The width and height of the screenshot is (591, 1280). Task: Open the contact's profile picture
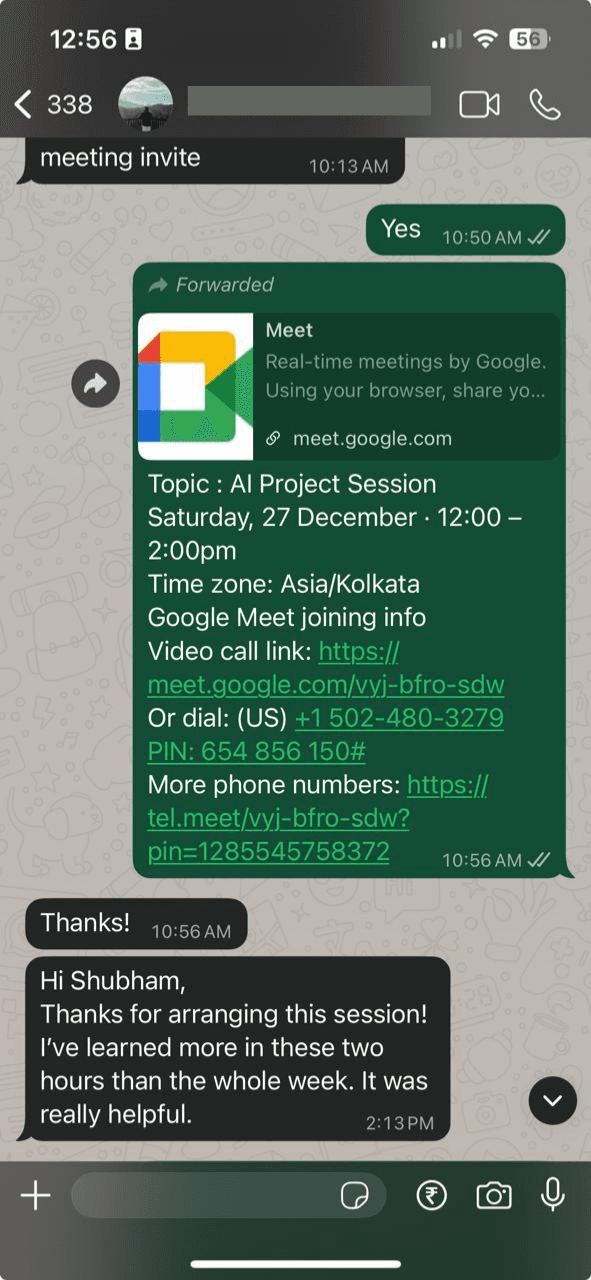[x=145, y=103]
